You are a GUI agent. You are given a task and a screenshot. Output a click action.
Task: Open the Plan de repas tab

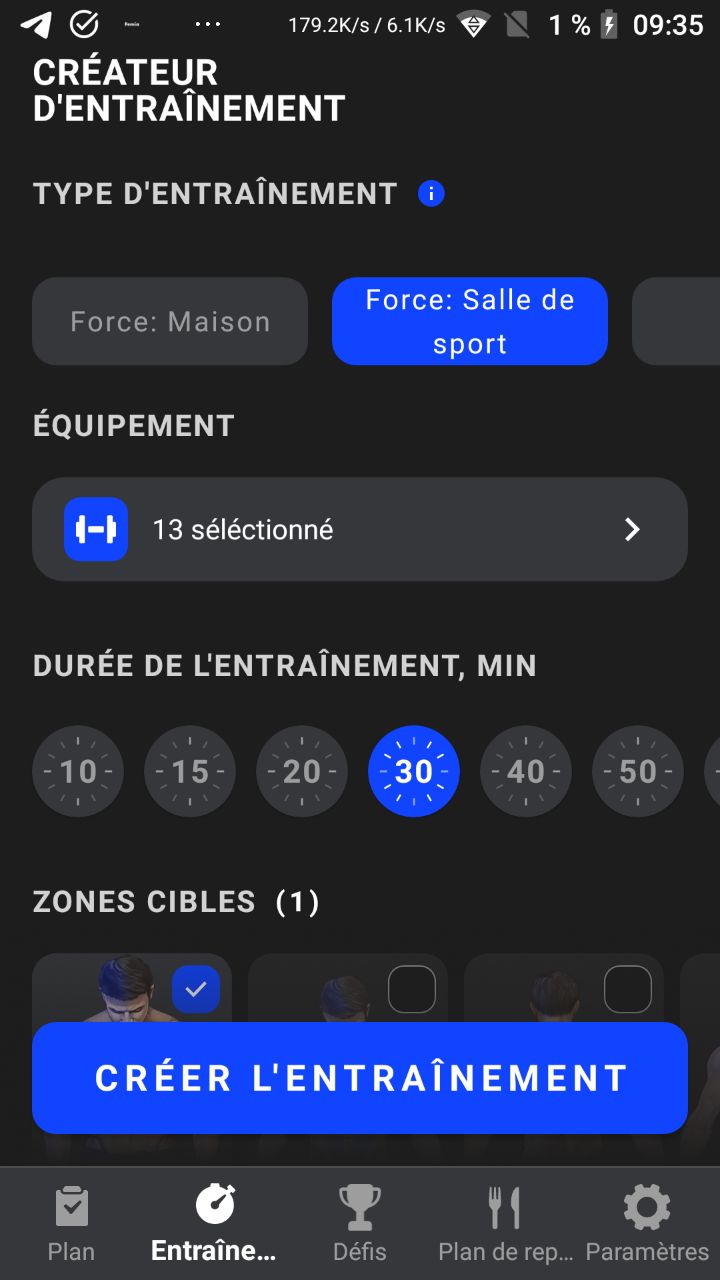[x=505, y=1223]
